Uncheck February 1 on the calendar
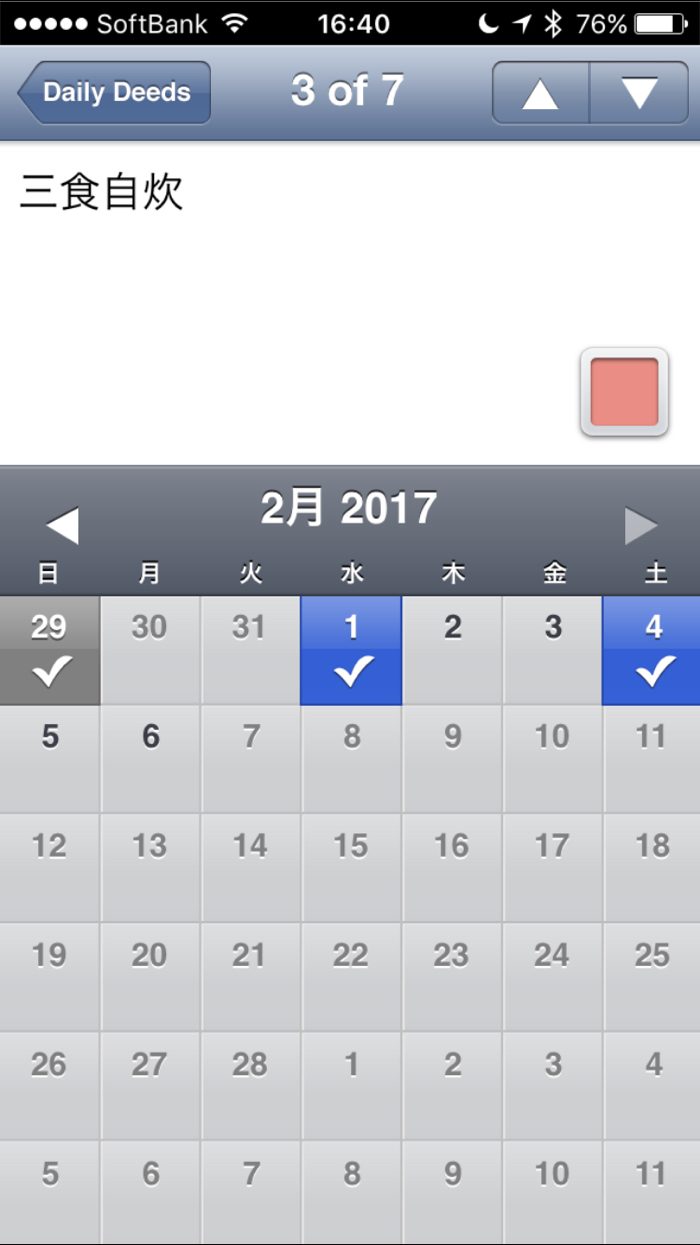Viewport: 700px width, 1245px height. click(351, 651)
